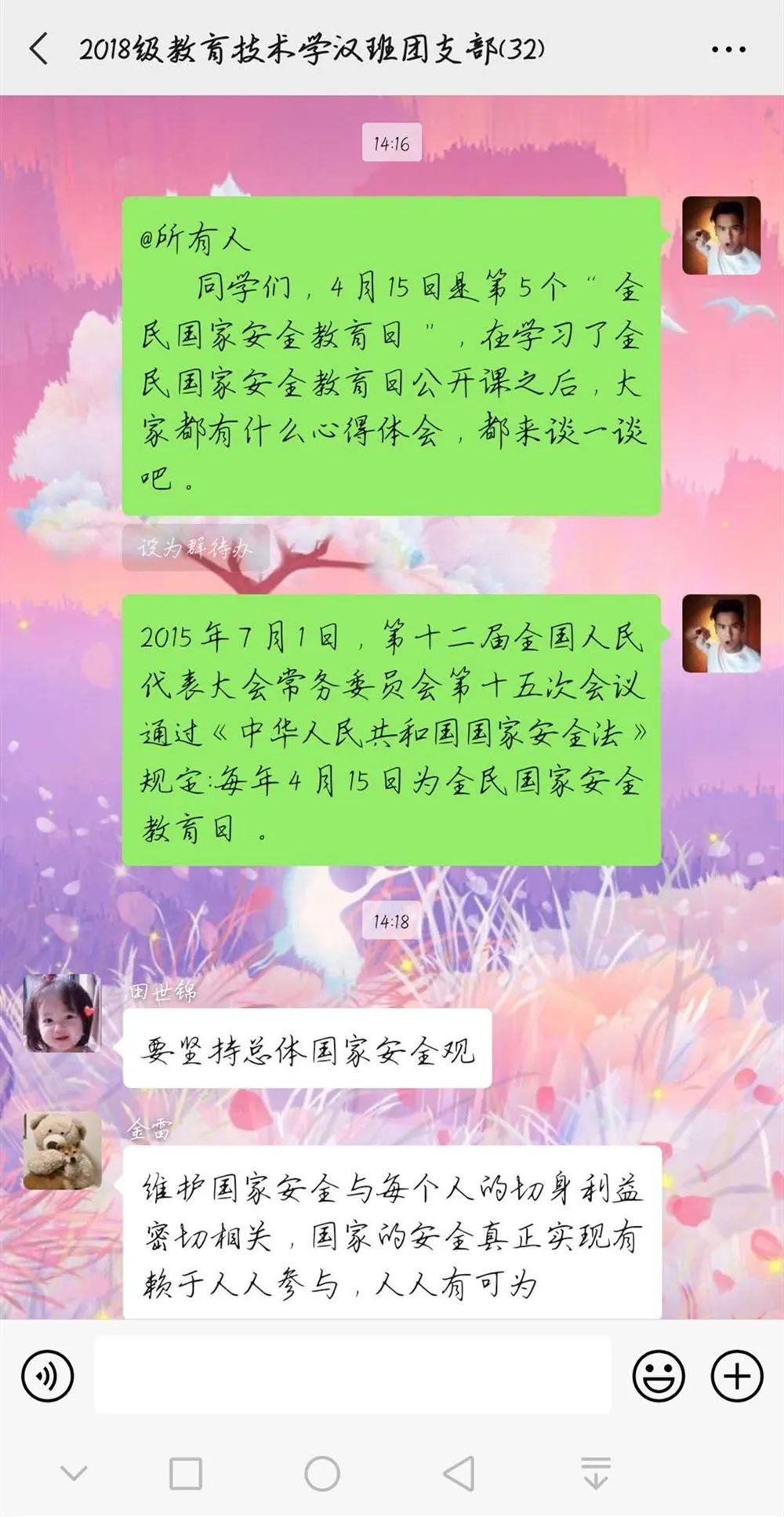The image size is (784, 1517).
Task: Open the plus attachments menu
Action: click(736, 1375)
